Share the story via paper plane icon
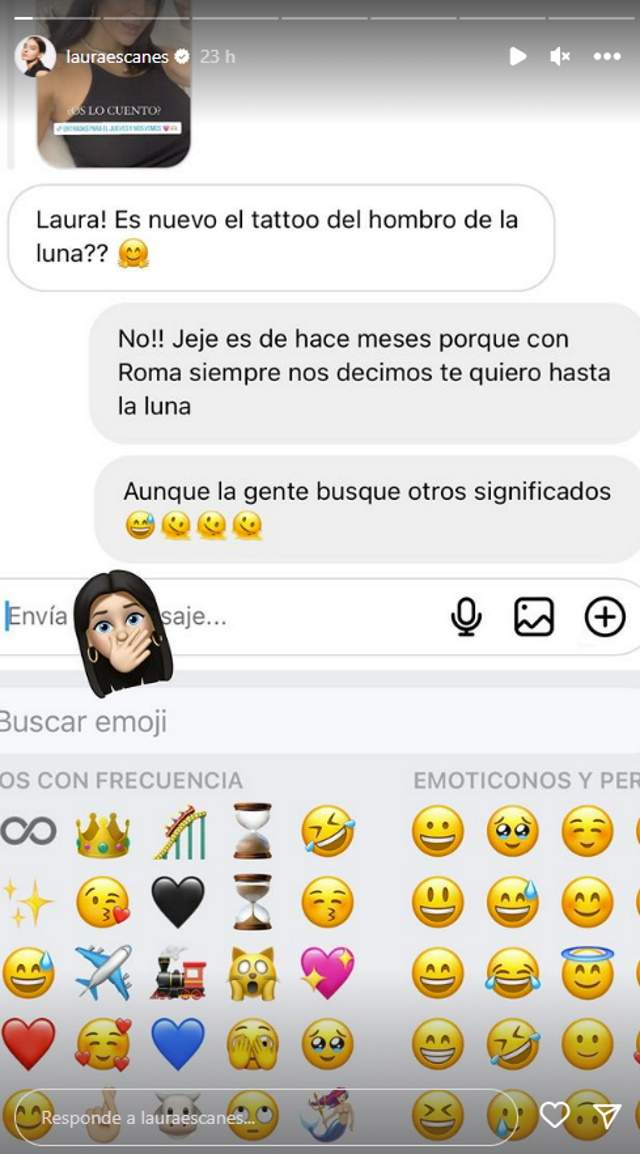The width and height of the screenshot is (640, 1154). pyautogui.click(x=607, y=1115)
